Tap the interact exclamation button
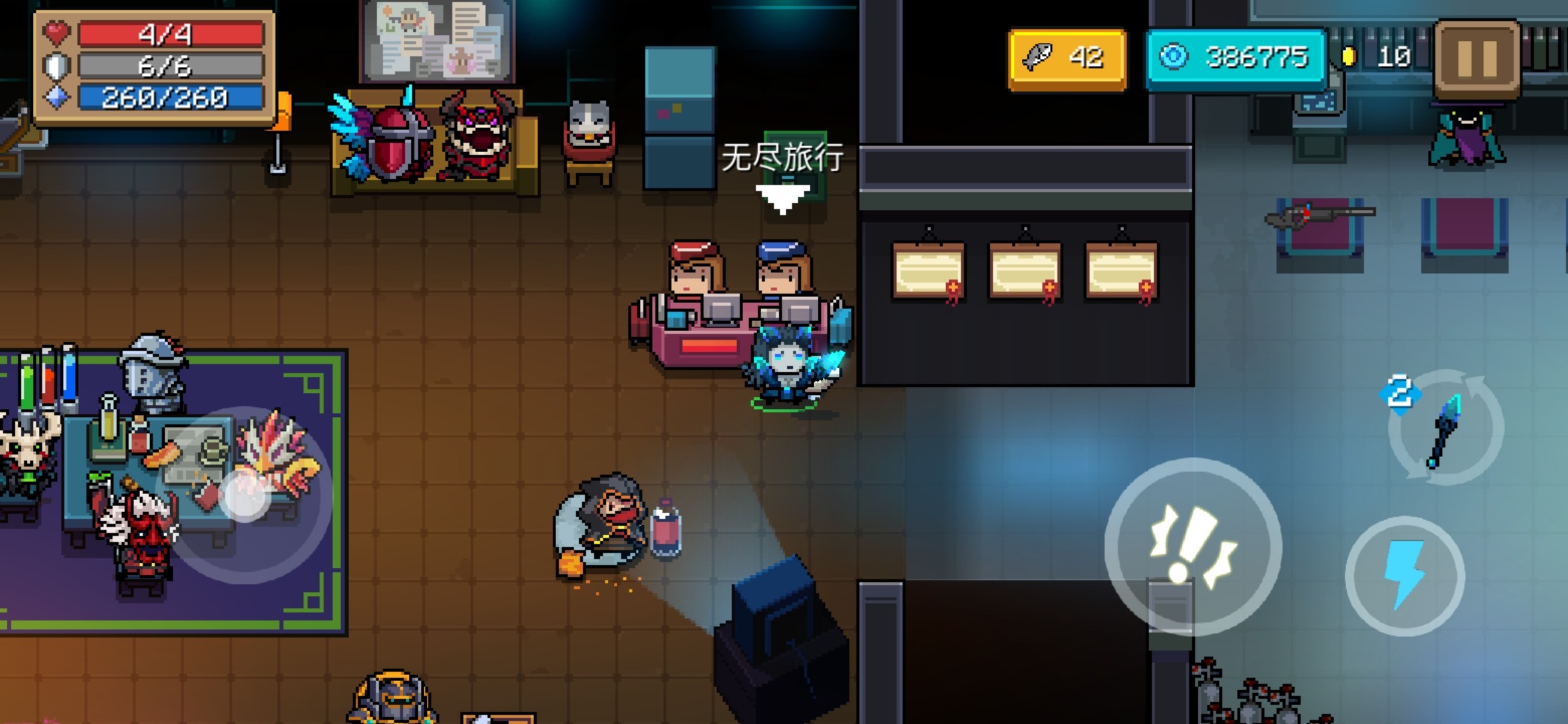 pyautogui.click(x=1193, y=546)
